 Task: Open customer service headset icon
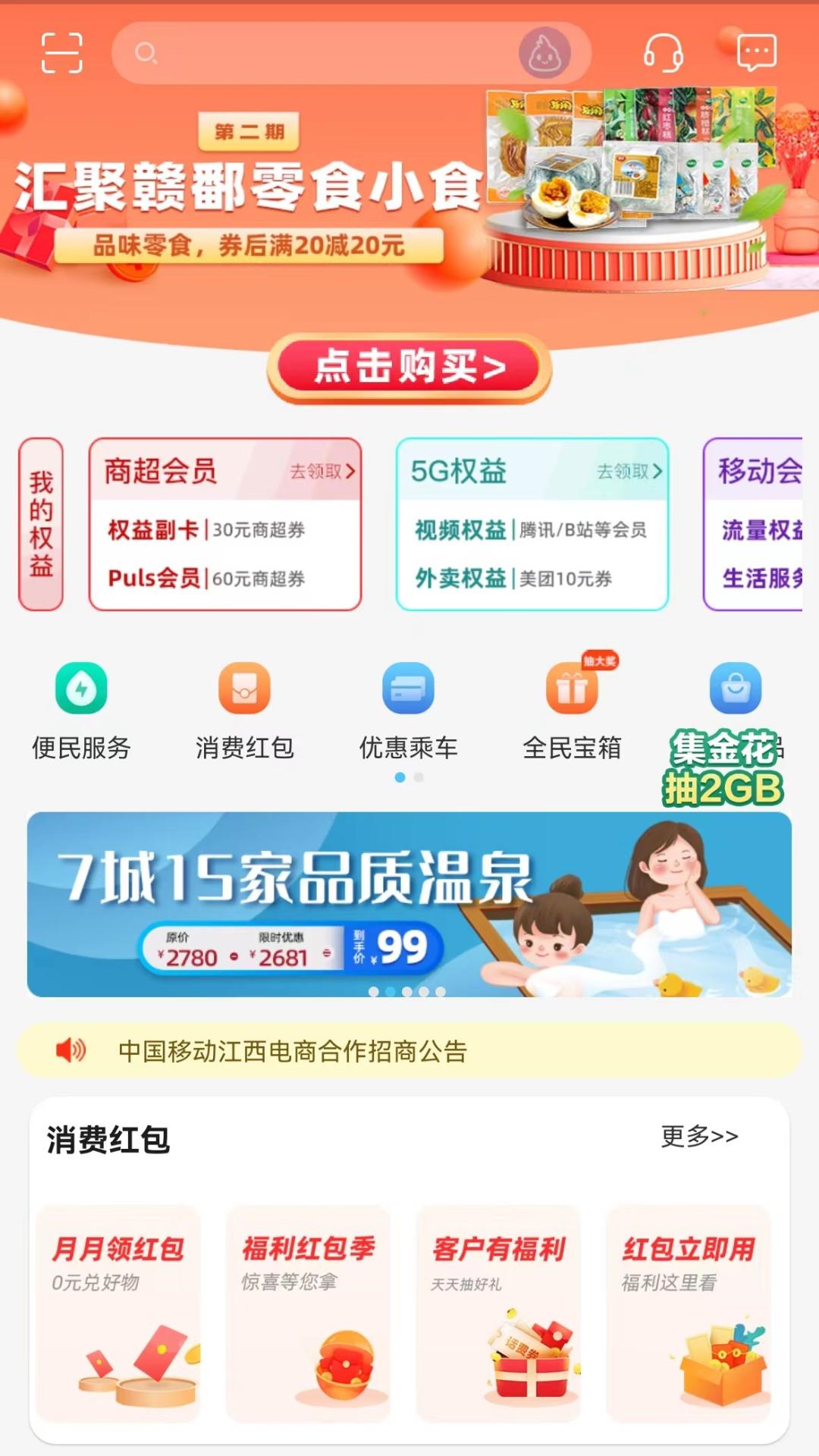(x=664, y=53)
